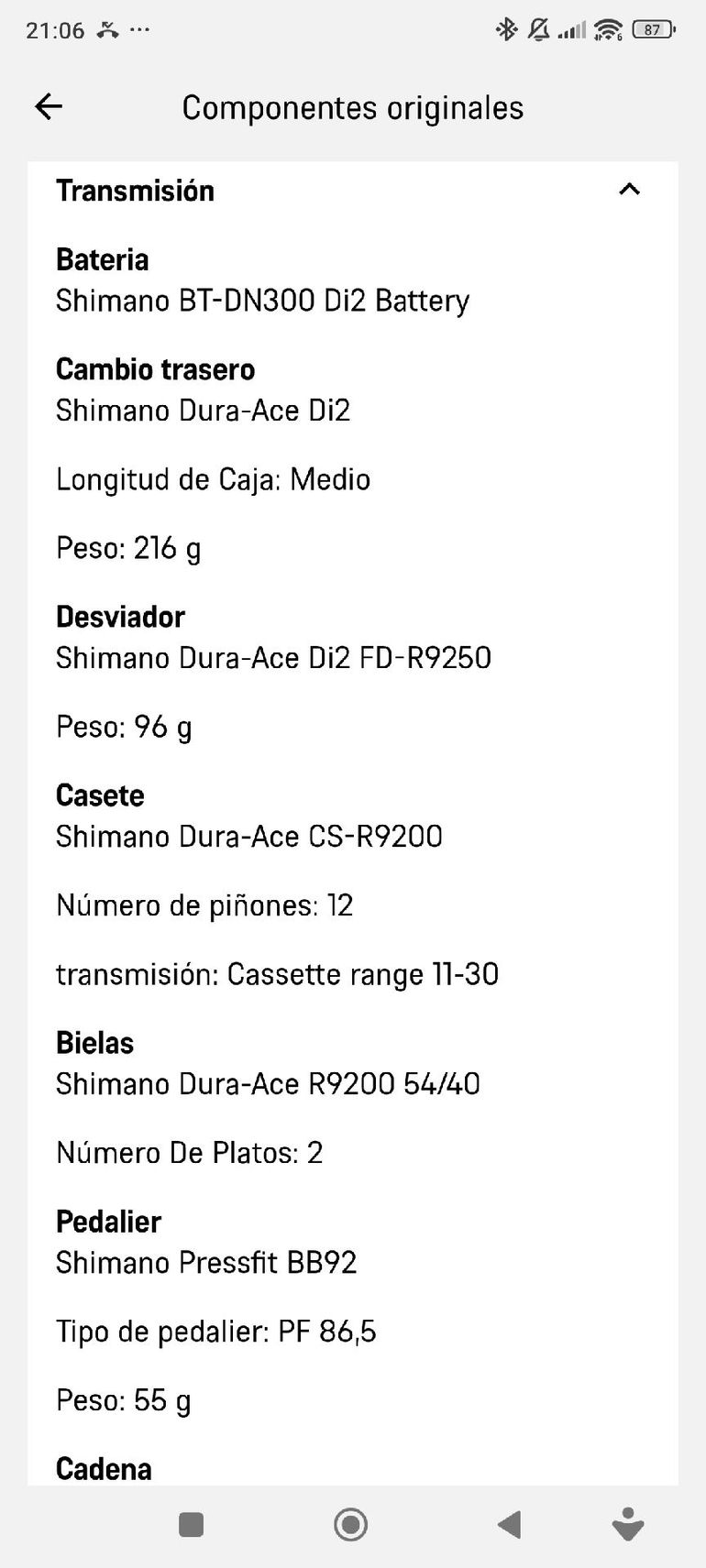Tap the system home button

350,1525
